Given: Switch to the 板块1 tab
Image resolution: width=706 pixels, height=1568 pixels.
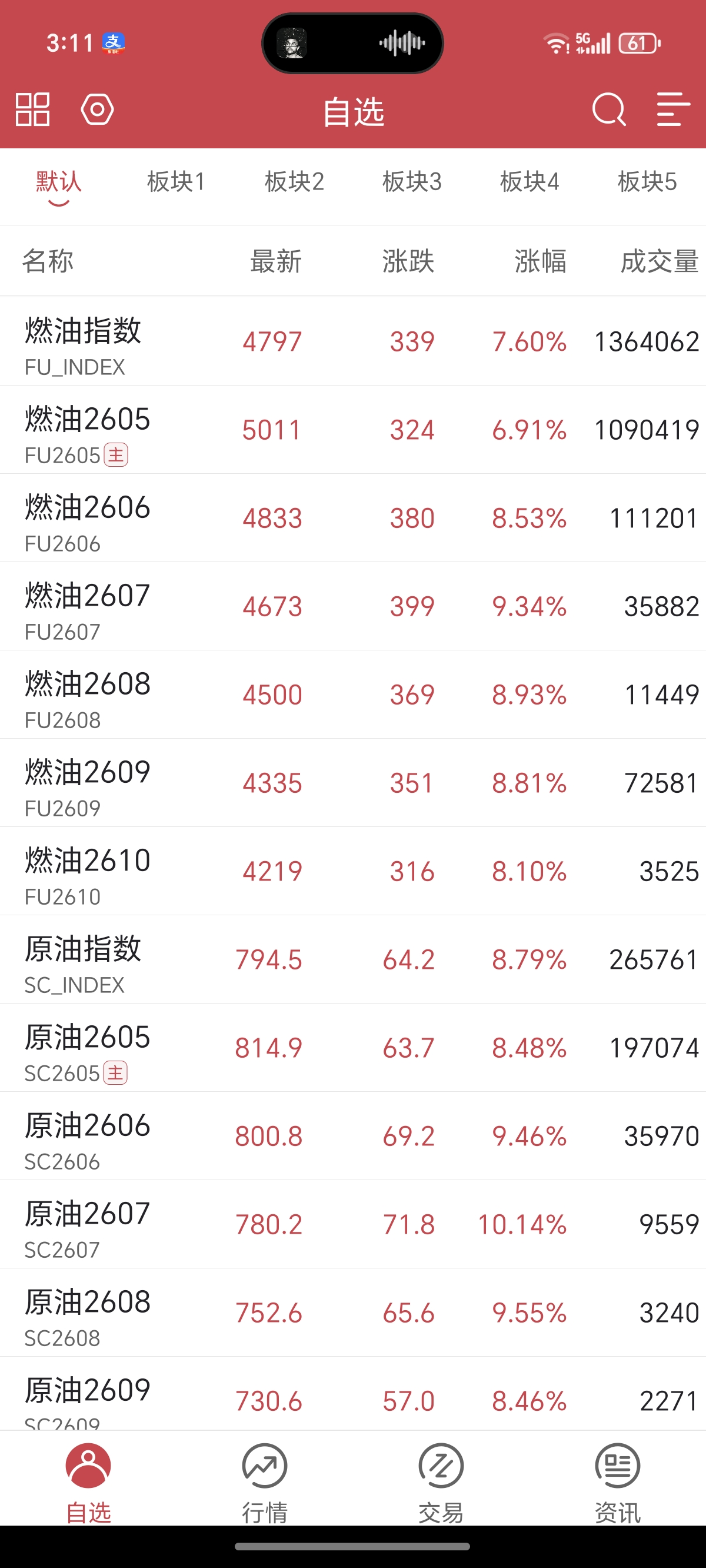Looking at the screenshot, I should coord(176,181).
